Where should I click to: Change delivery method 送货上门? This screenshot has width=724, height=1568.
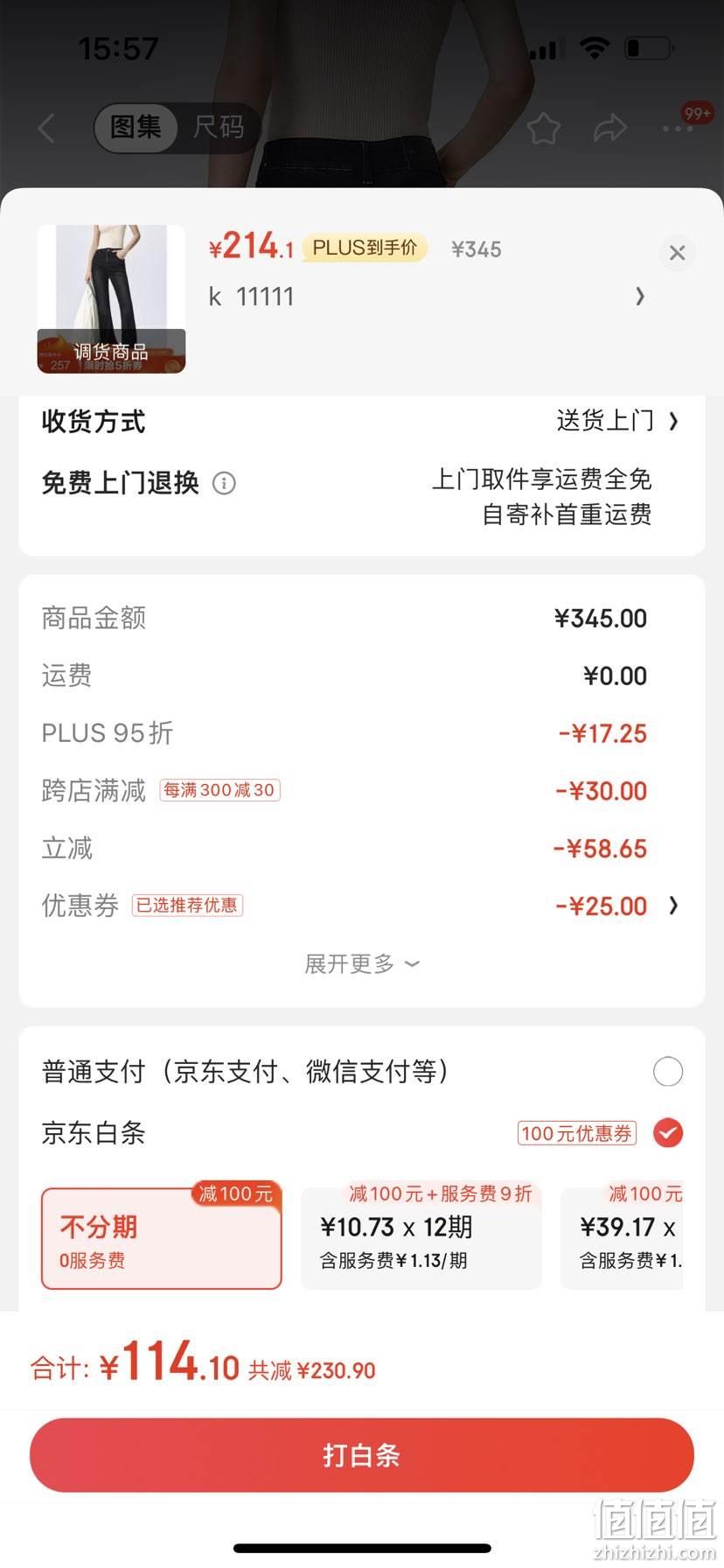617,421
